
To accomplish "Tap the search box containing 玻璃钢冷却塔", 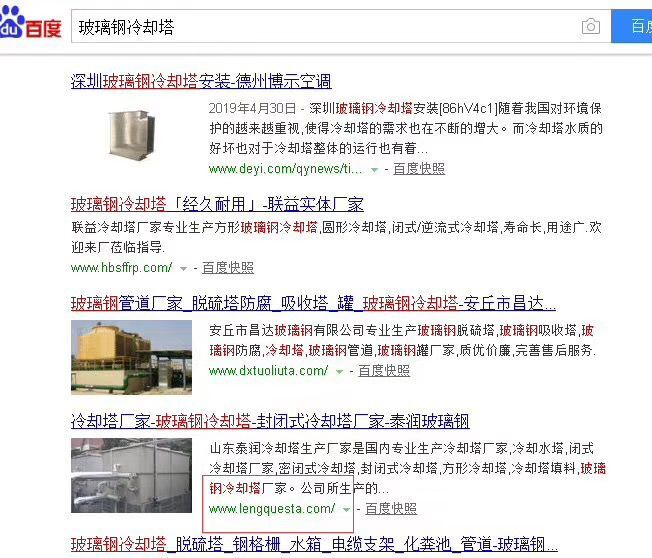I will [320, 26].
